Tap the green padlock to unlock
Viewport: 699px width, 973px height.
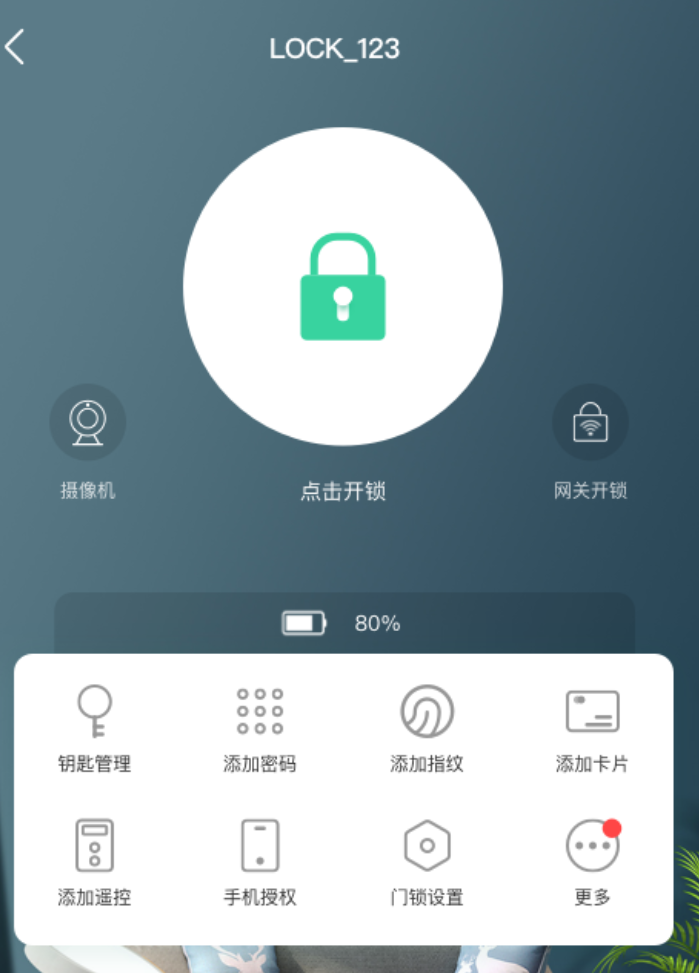coord(343,287)
